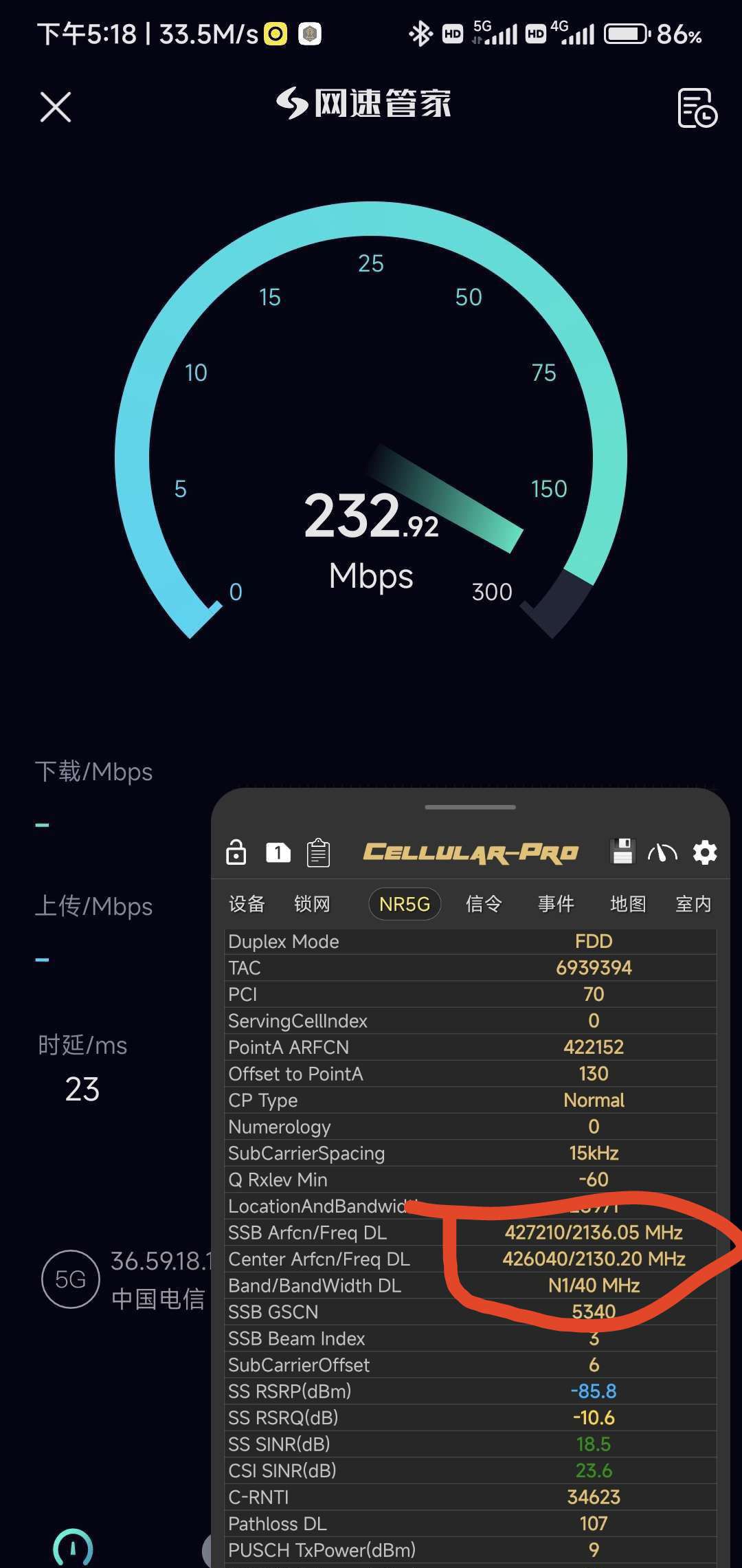Open the lock icon in Cellular-Pro
Screen dimensions: 742x1568
235,852
